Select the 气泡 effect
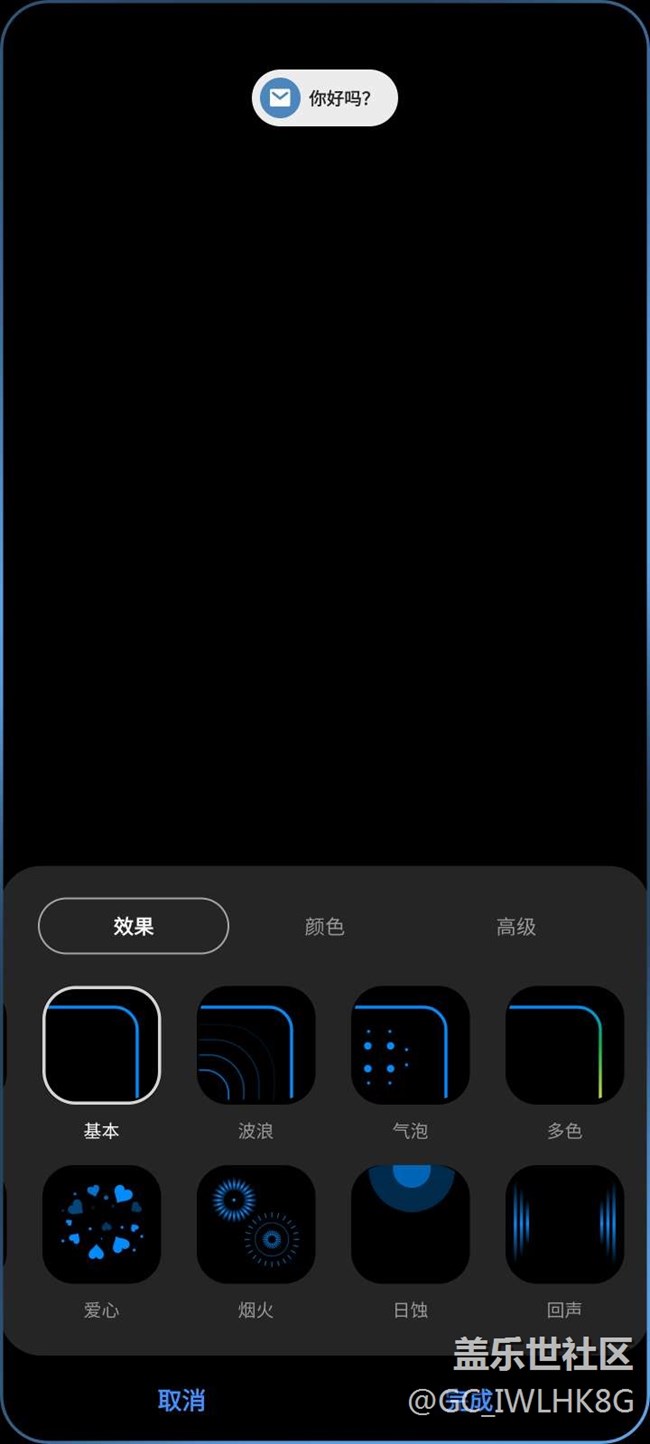This screenshot has height=1444, width=650. (x=410, y=1045)
